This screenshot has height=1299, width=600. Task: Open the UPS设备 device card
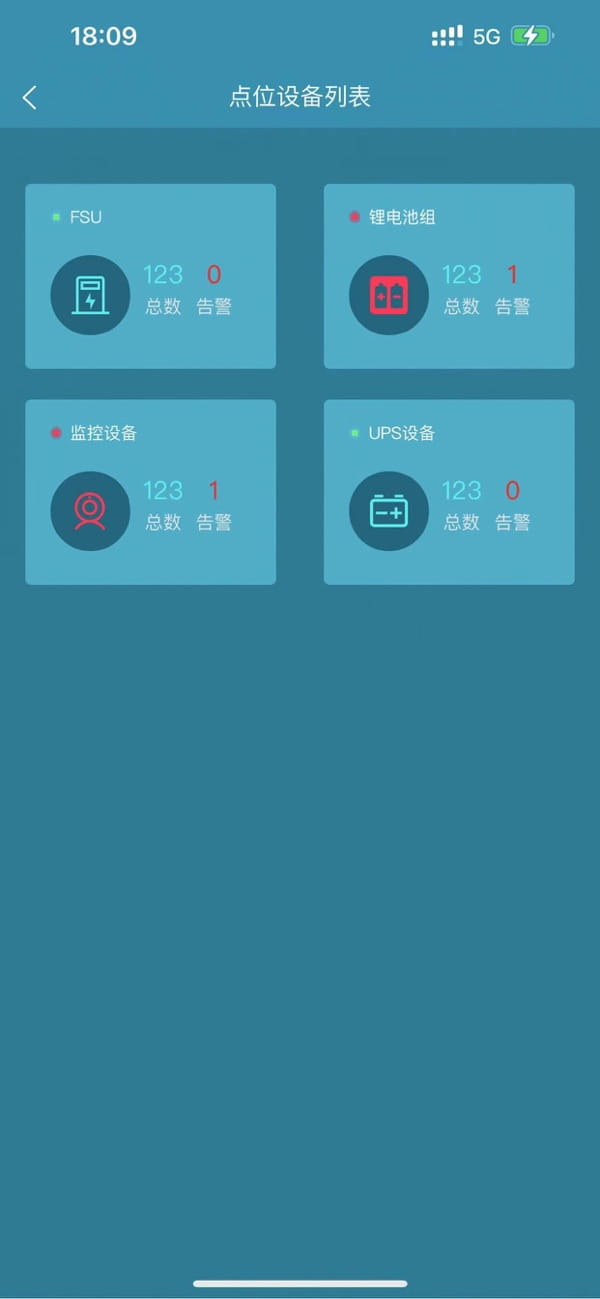tap(449, 492)
